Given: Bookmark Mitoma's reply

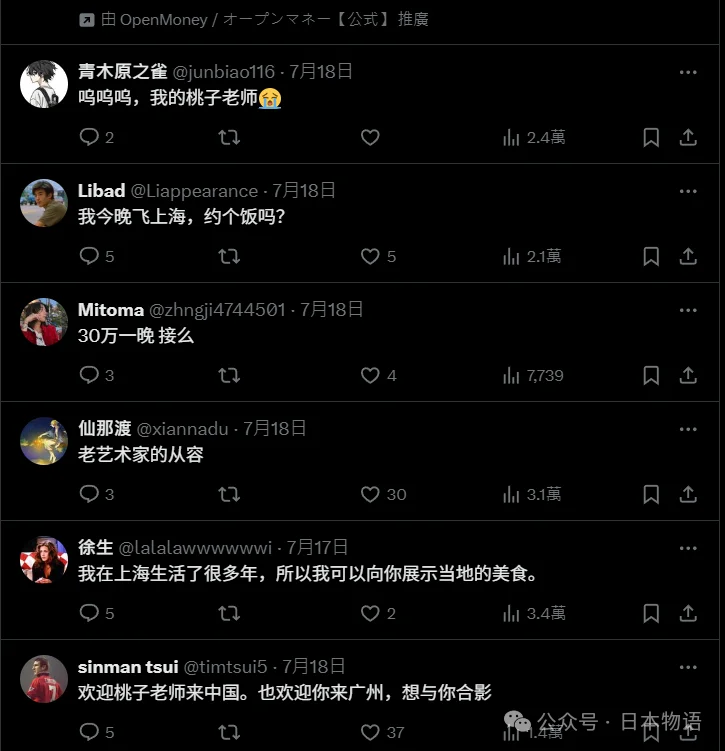Looking at the screenshot, I should coord(651,375).
